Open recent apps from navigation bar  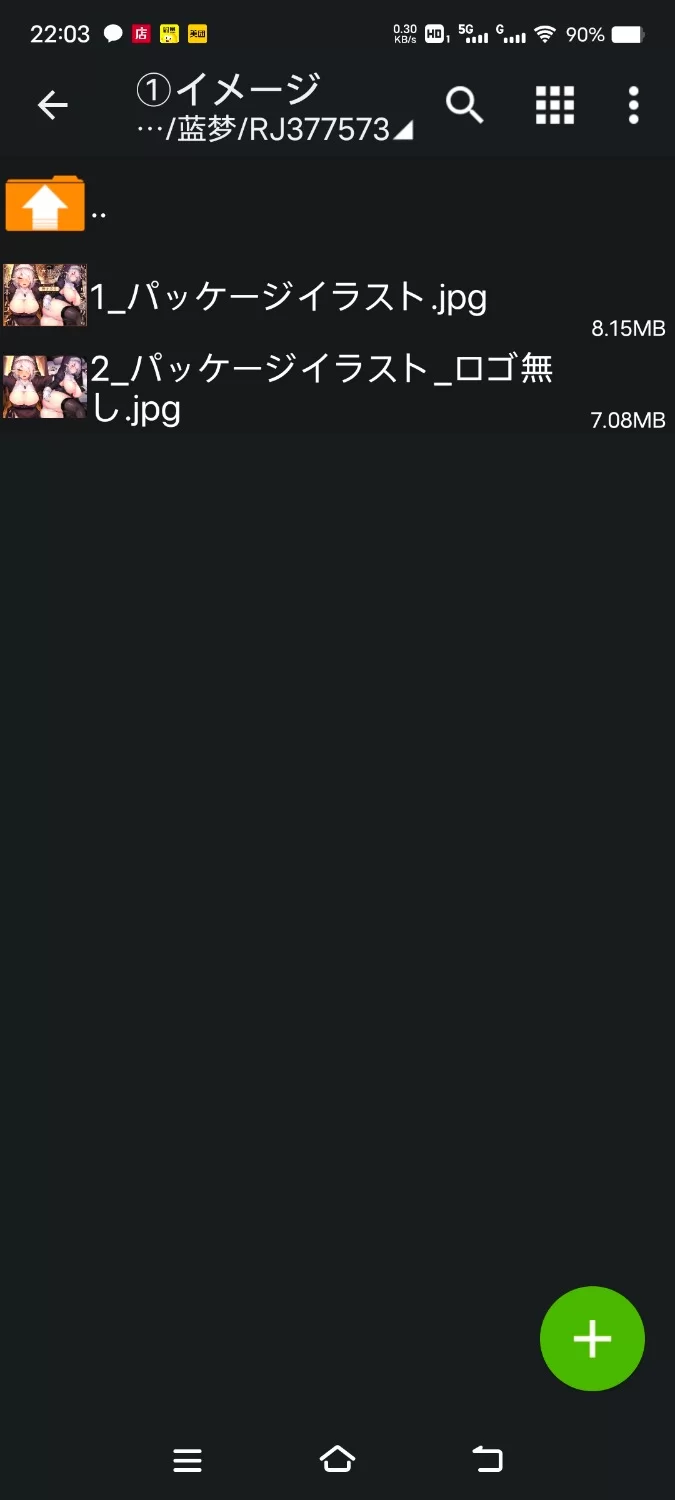pos(187,1460)
